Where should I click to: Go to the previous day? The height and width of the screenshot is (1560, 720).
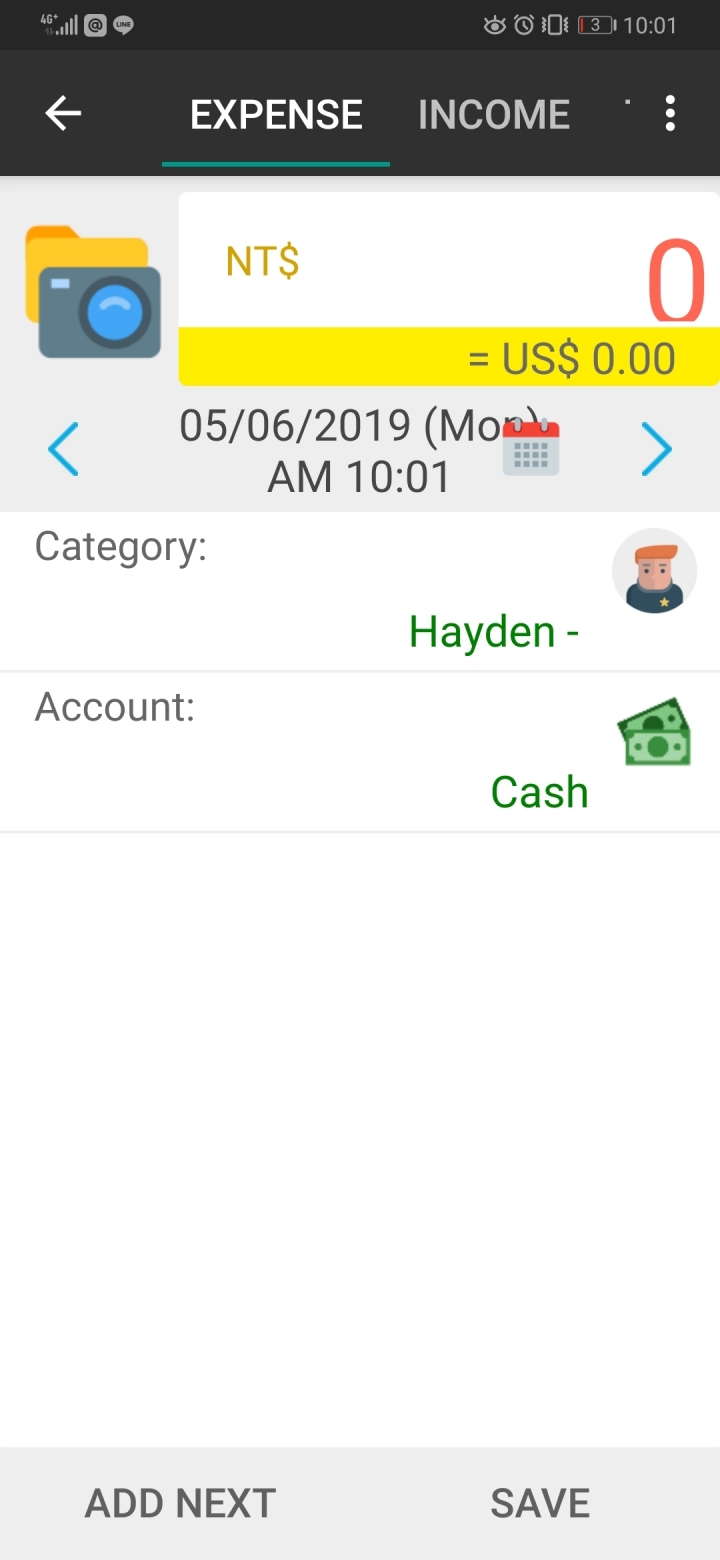(63, 449)
